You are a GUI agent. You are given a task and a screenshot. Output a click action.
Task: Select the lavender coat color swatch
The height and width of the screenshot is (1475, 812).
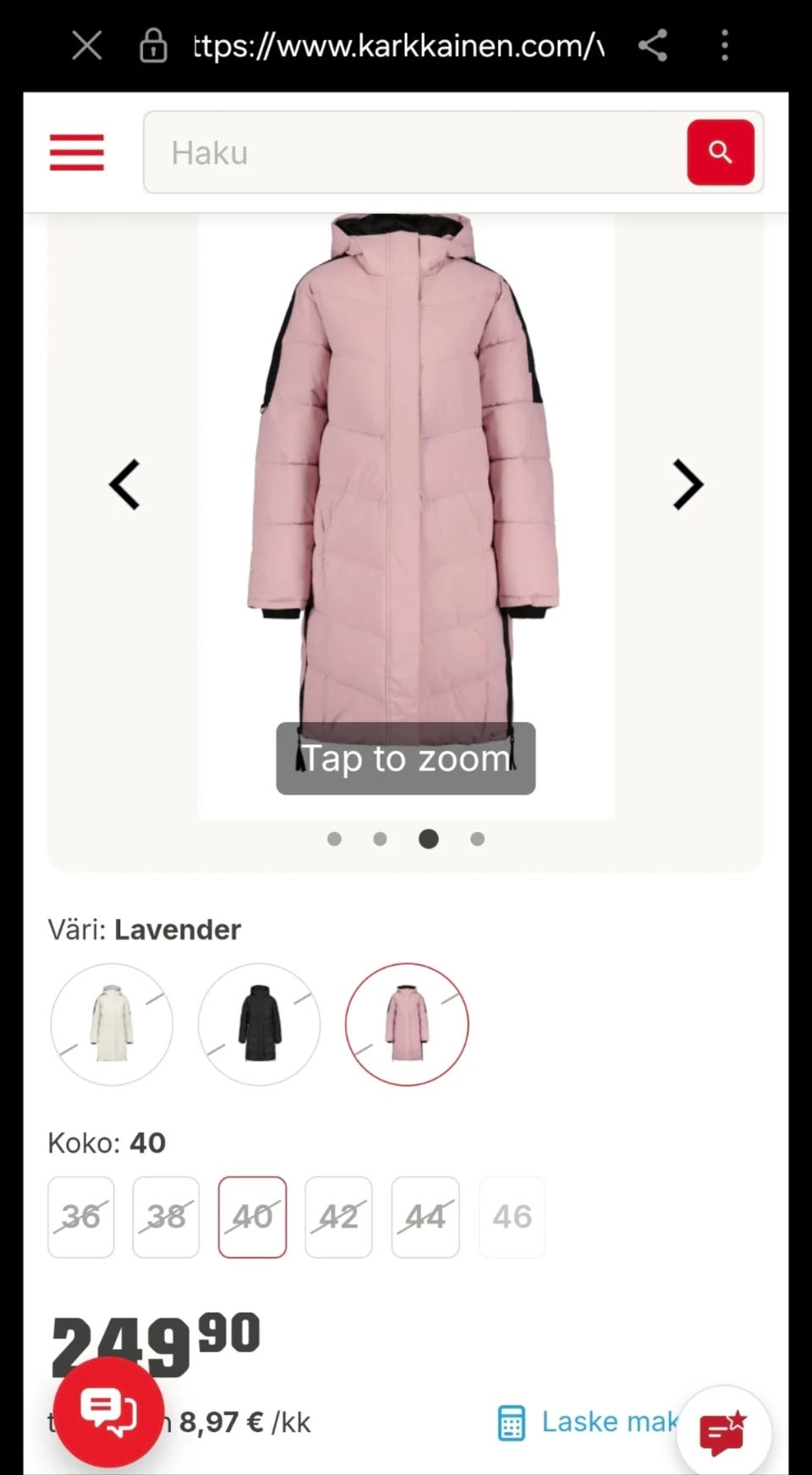(407, 1024)
